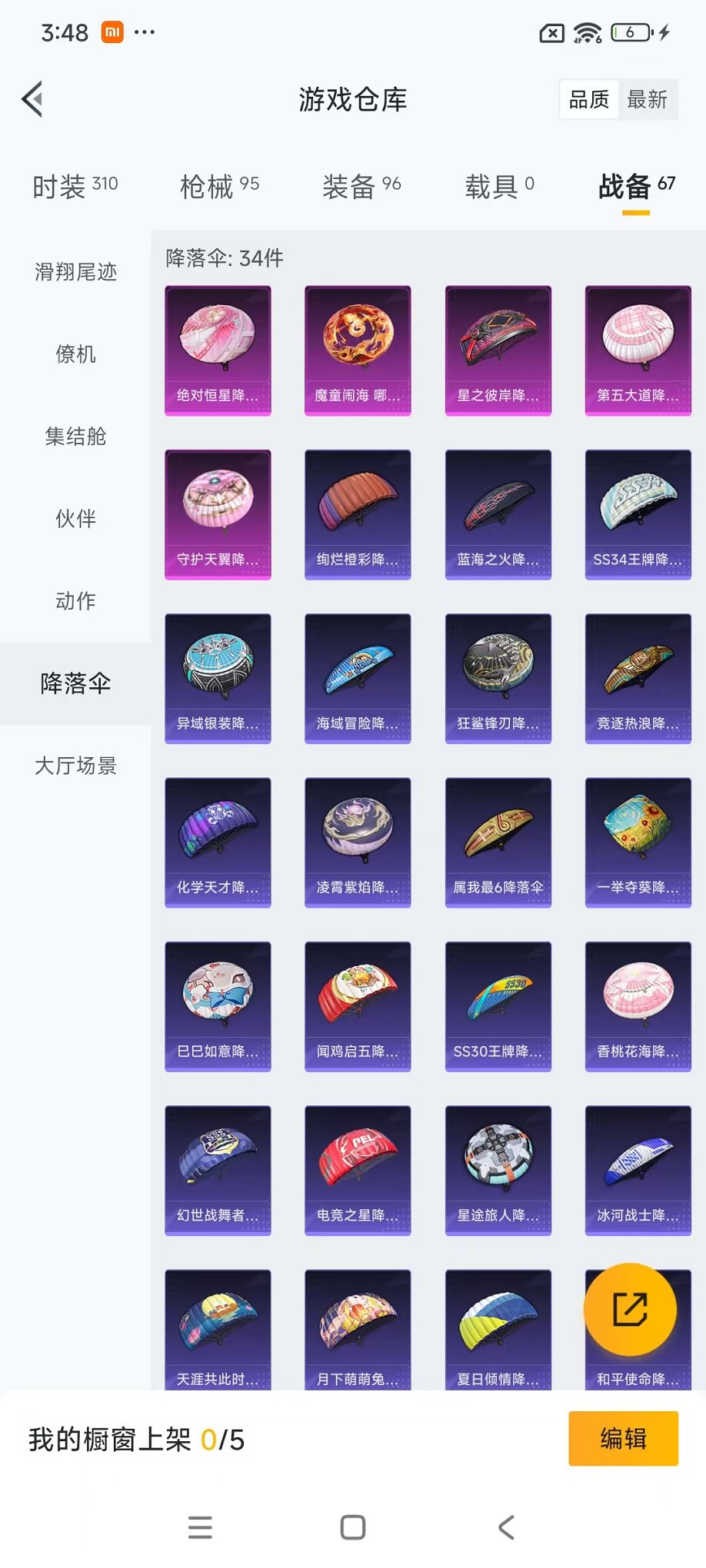
Task: View the 魔童闹海 parachute item
Action: [x=358, y=350]
